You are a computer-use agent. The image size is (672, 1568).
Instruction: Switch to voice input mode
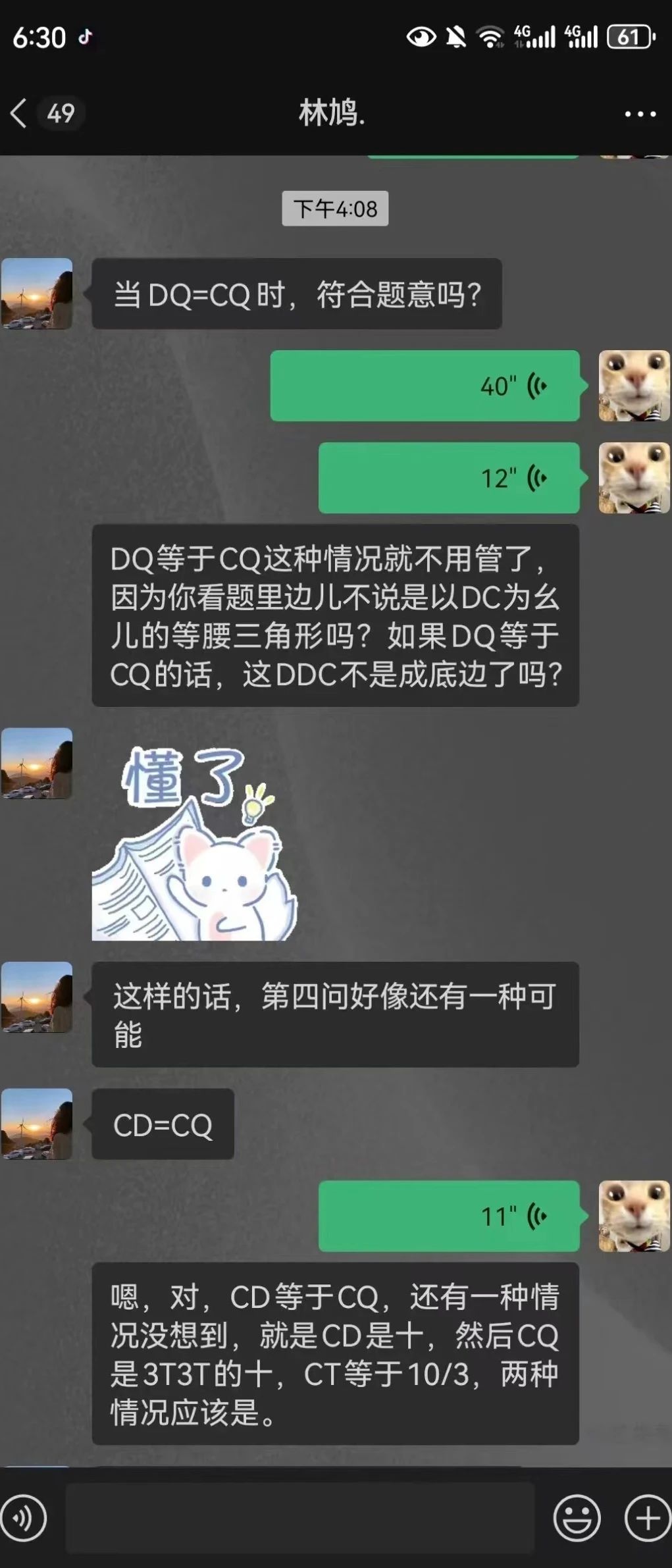coord(24,1518)
